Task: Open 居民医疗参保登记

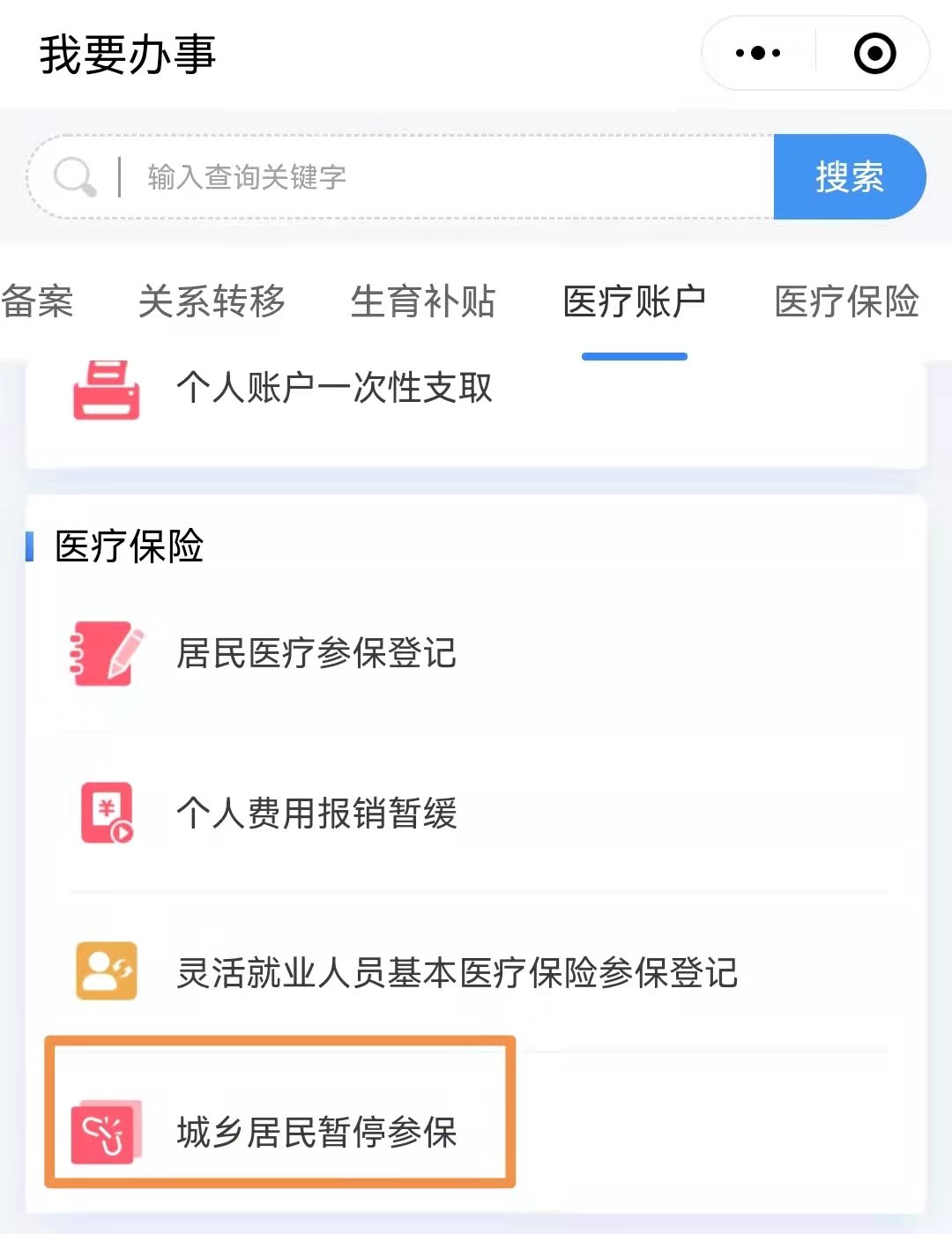Action: pos(316,653)
